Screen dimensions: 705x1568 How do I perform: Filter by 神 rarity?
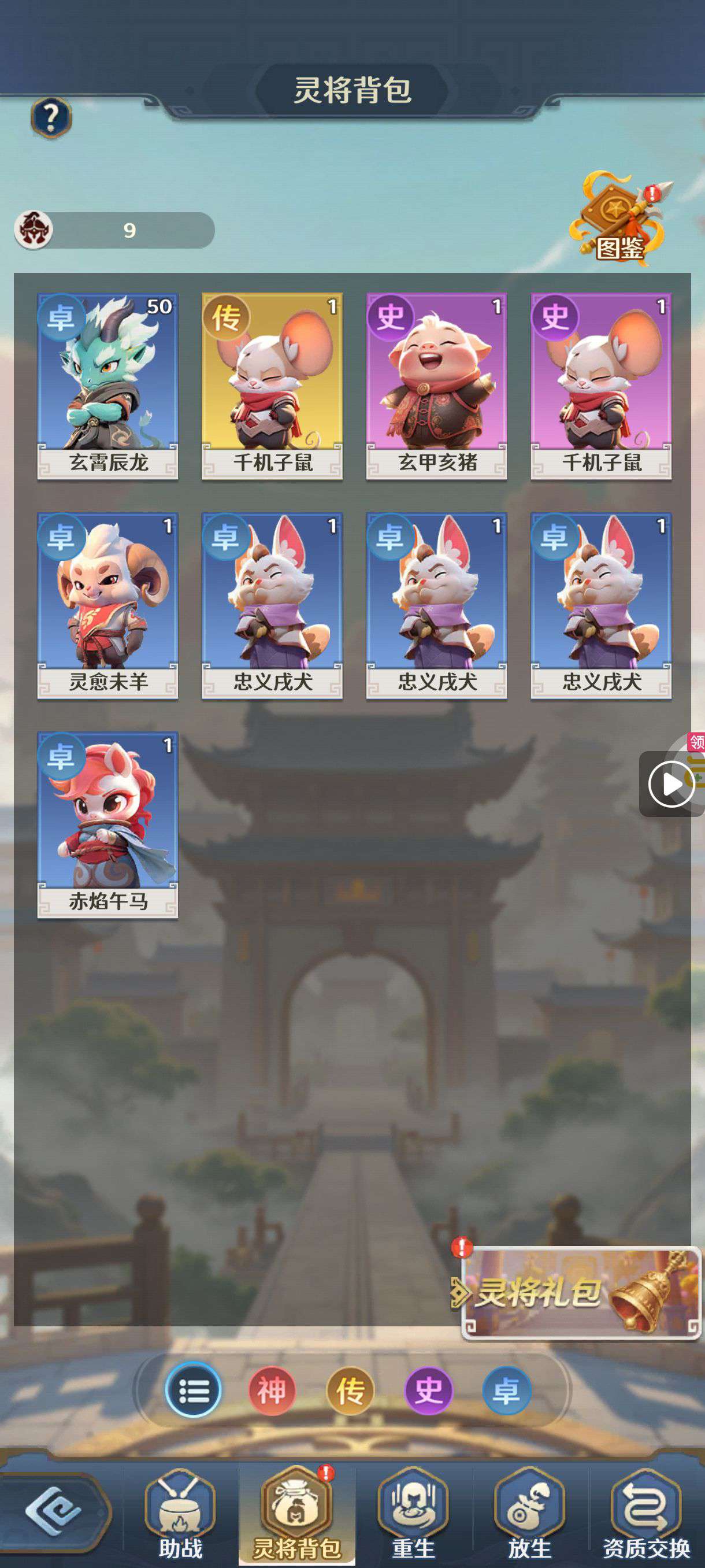(272, 1391)
